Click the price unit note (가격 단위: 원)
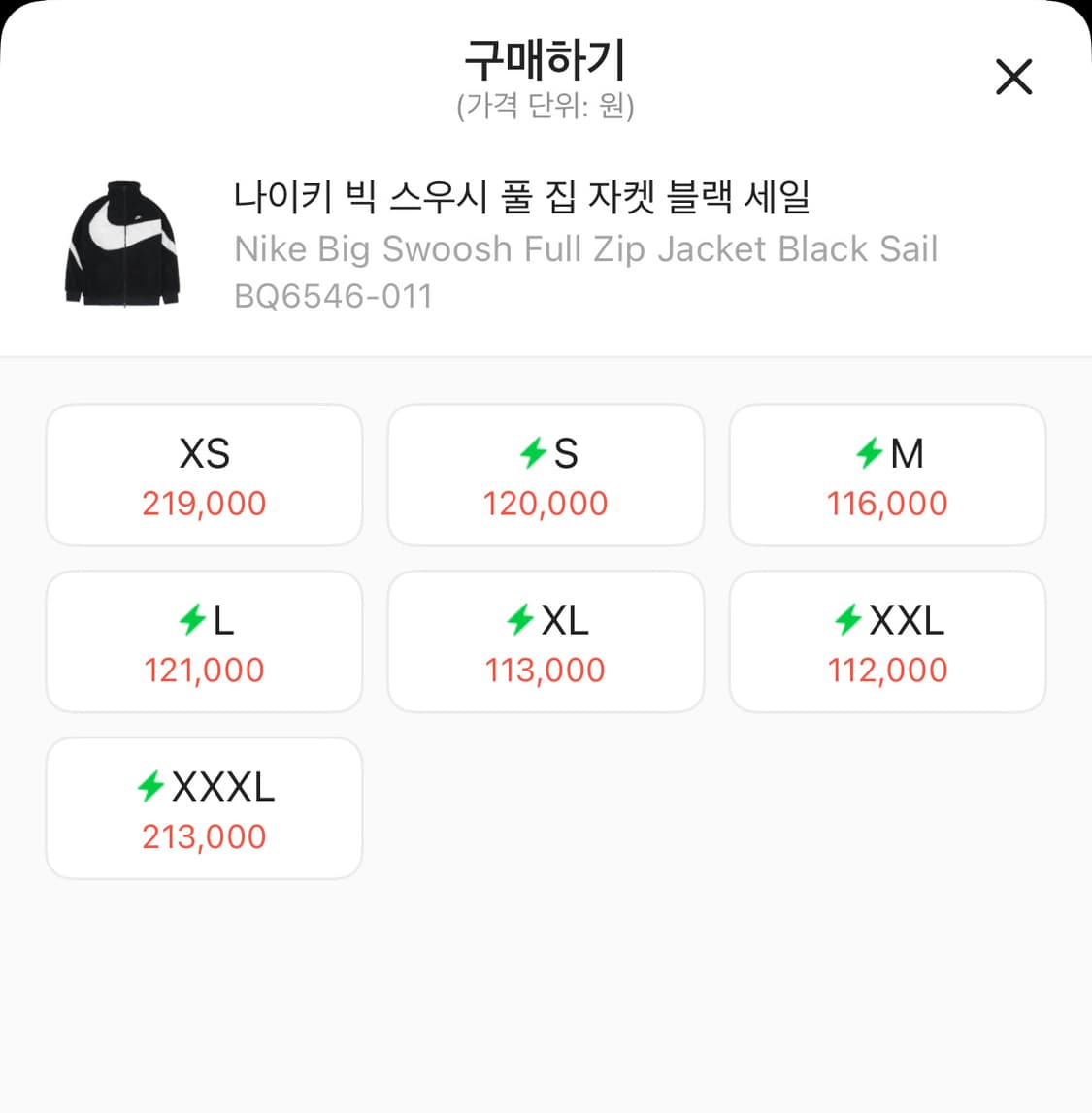Screen dimensions: 1092x1113 [546, 107]
